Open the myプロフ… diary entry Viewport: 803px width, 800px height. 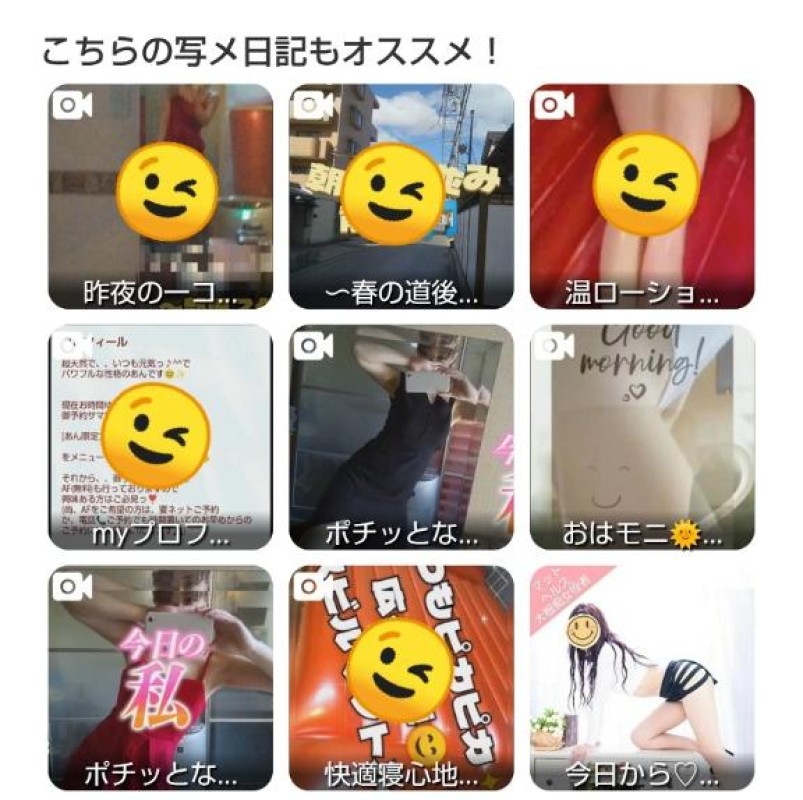click(160, 437)
